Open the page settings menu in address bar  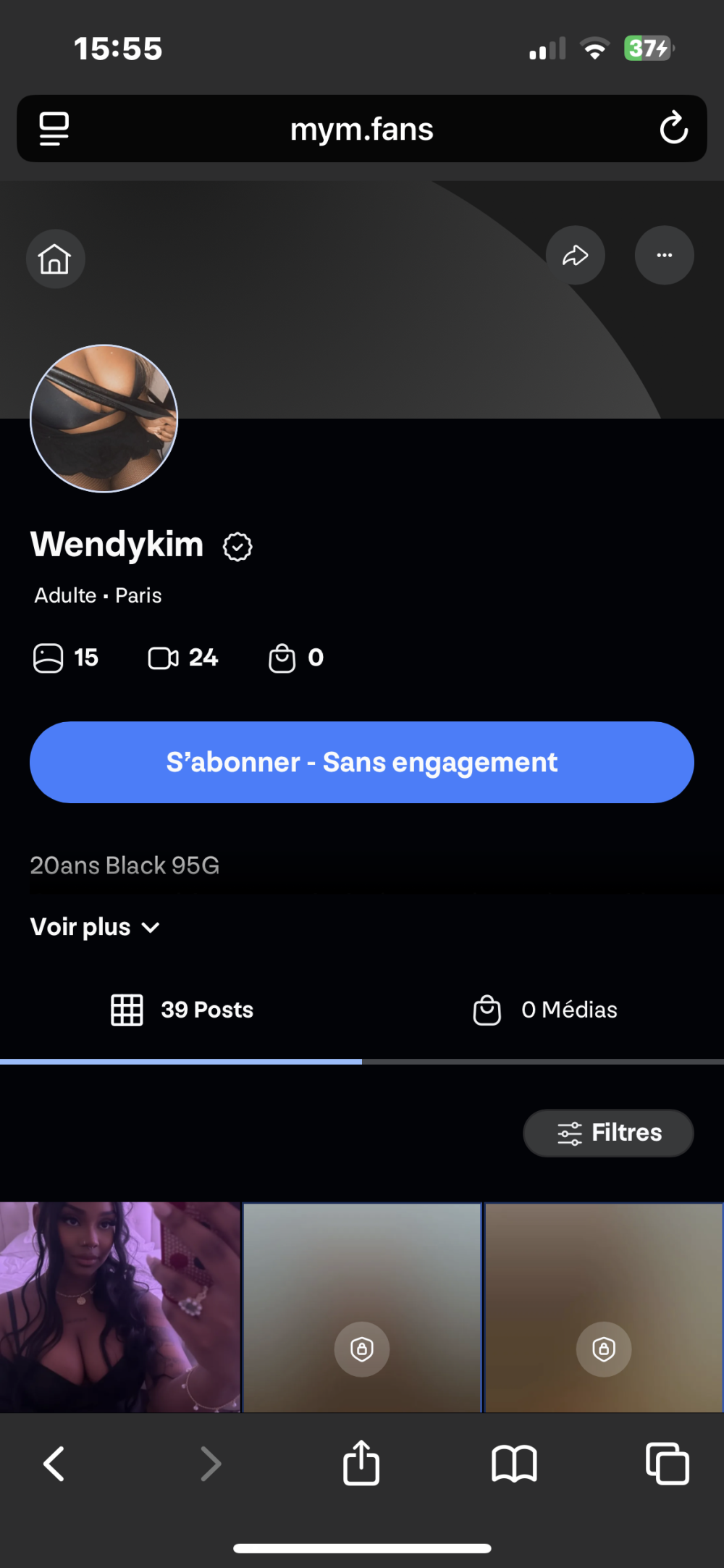tap(54, 129)
